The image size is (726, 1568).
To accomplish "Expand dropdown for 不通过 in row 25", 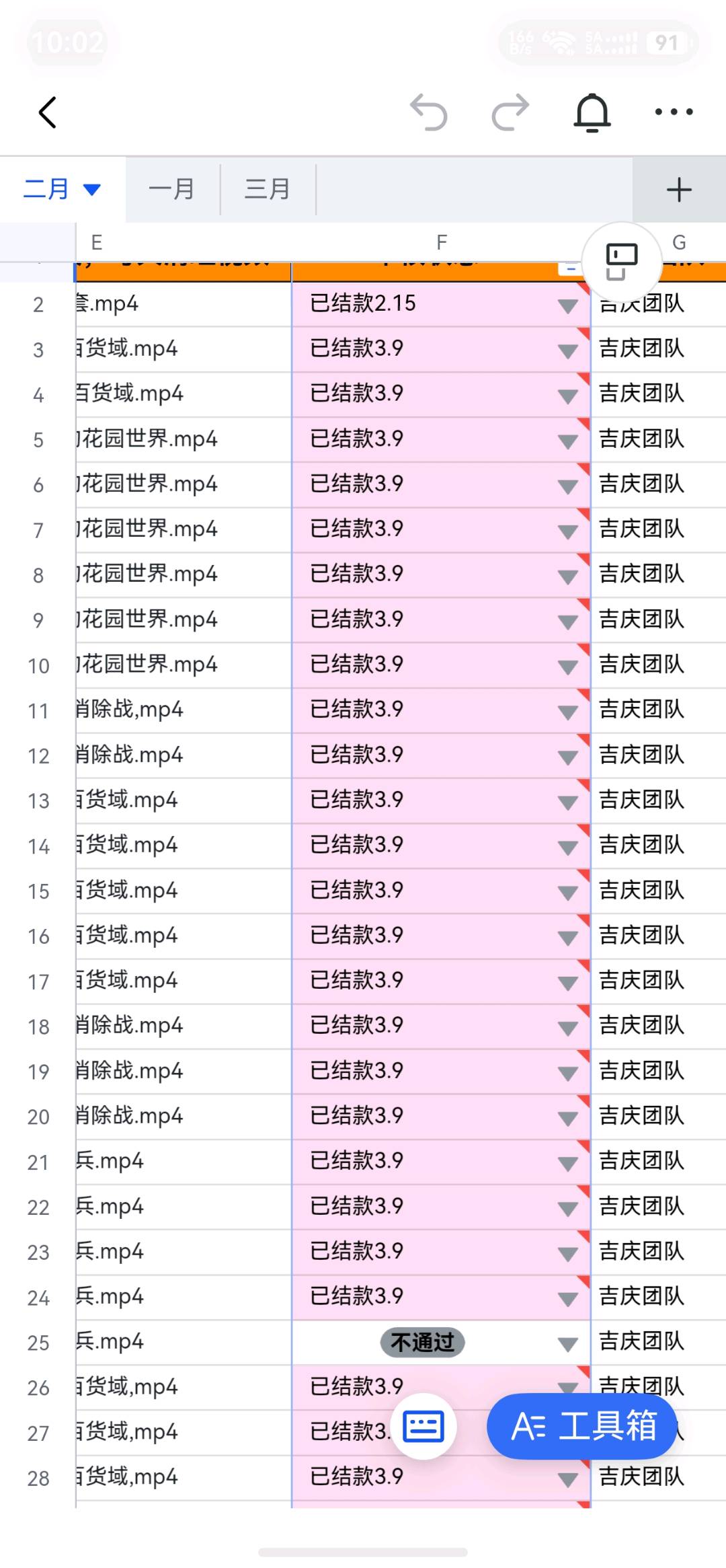I will [x=568, y=1344].
